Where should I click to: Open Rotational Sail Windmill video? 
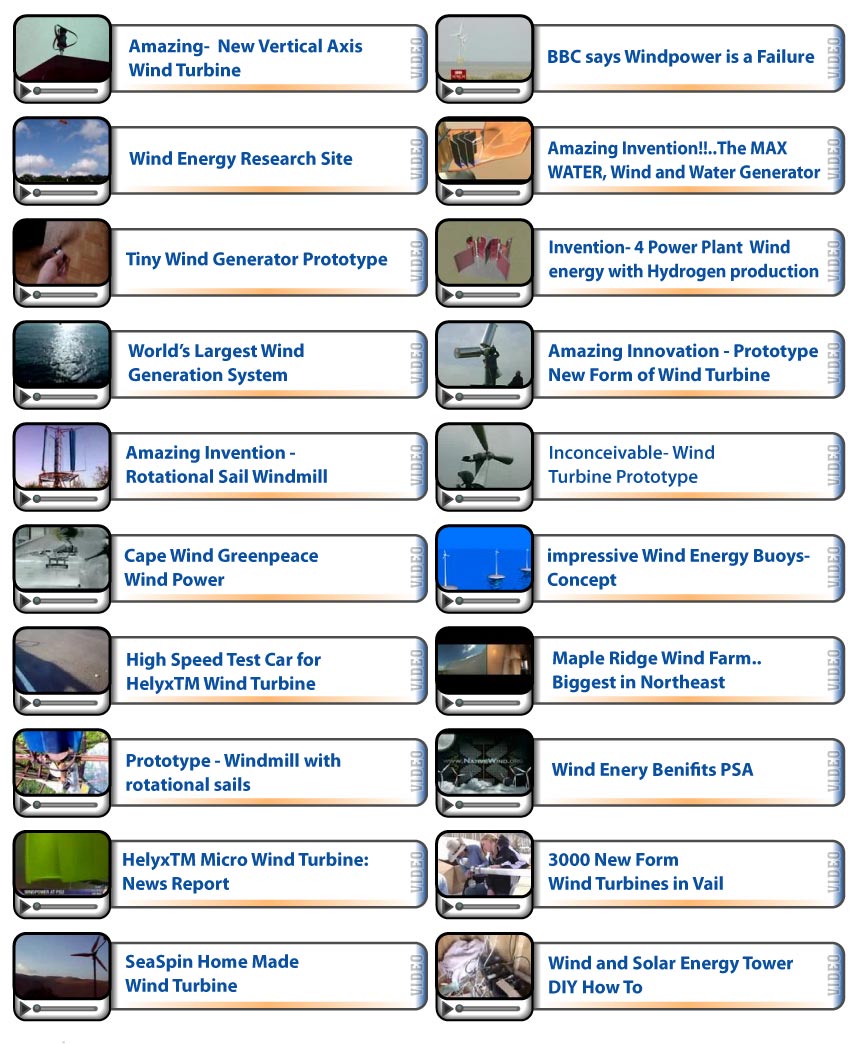point(226,465)
